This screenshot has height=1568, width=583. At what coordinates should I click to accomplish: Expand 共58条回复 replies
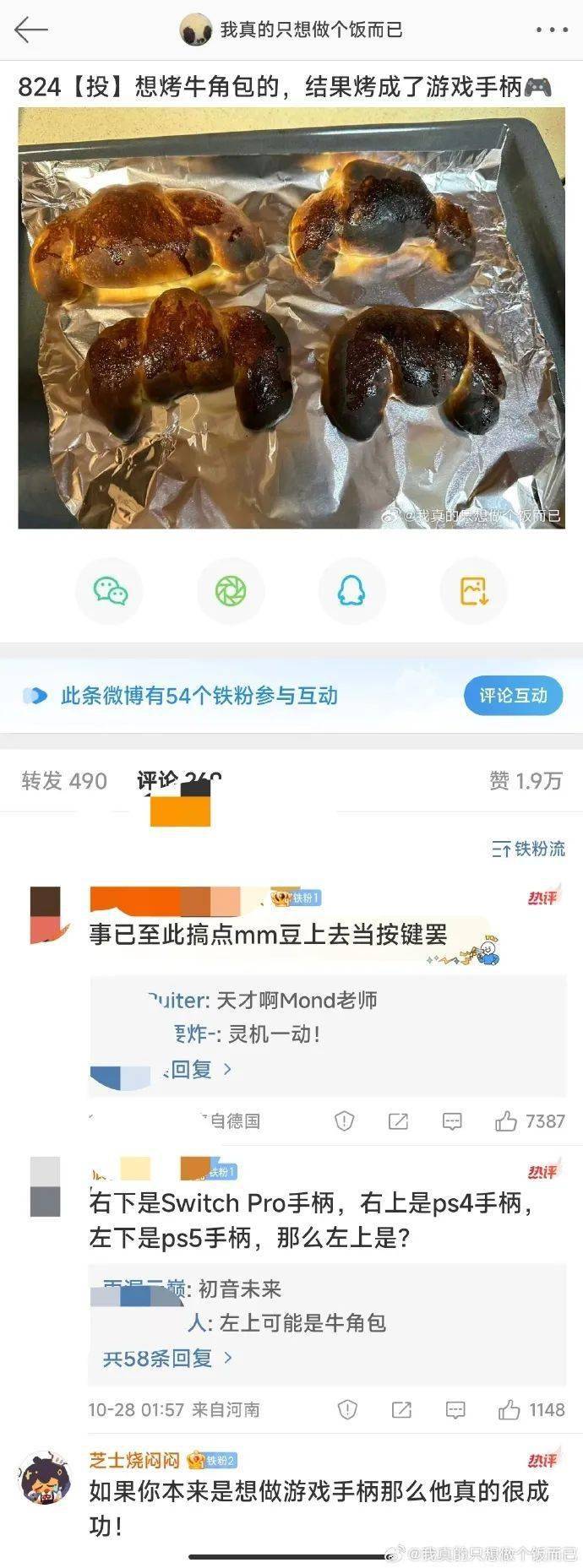(167, 1358)
